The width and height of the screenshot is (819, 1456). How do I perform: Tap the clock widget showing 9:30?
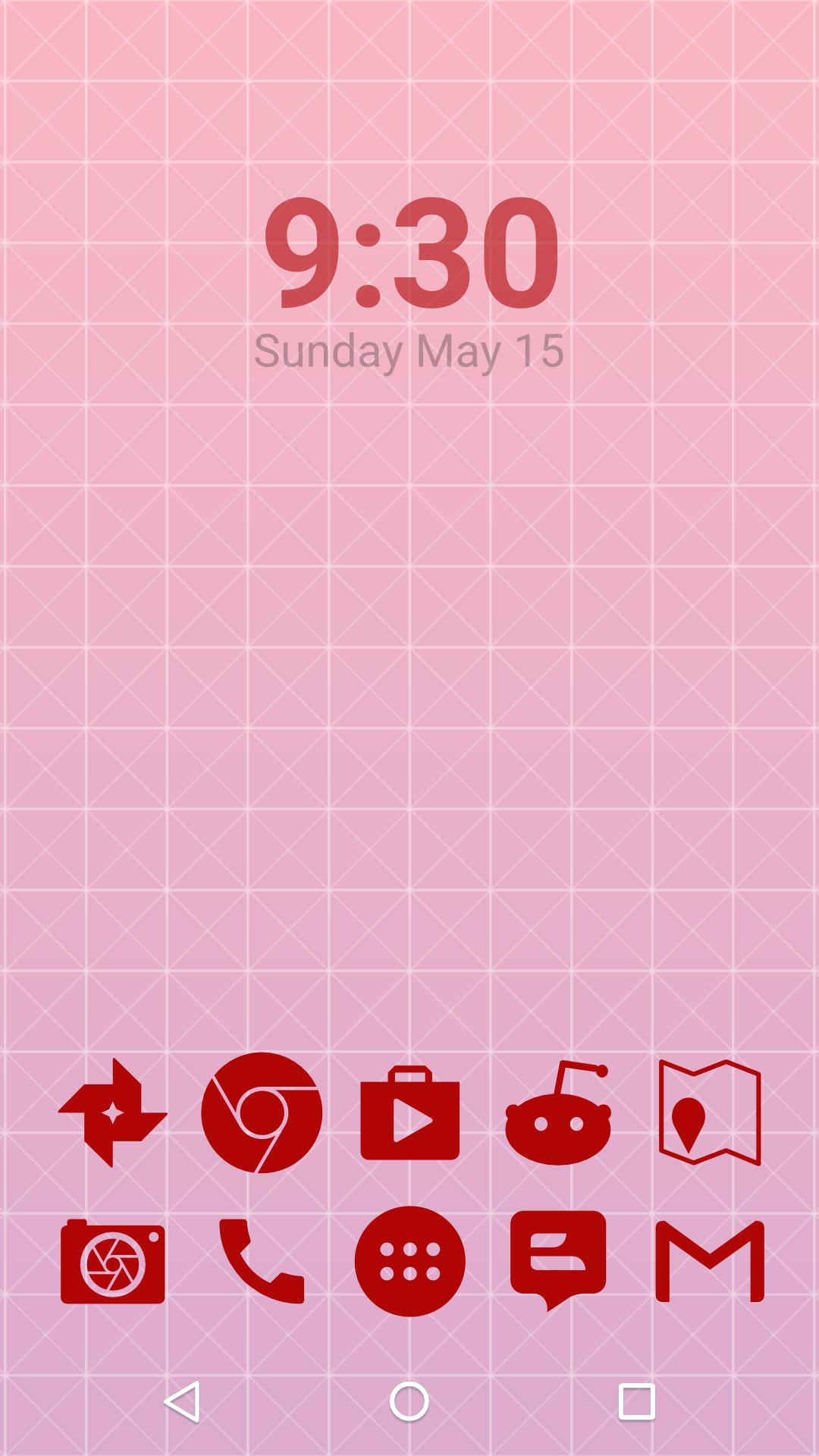point(409,254)
